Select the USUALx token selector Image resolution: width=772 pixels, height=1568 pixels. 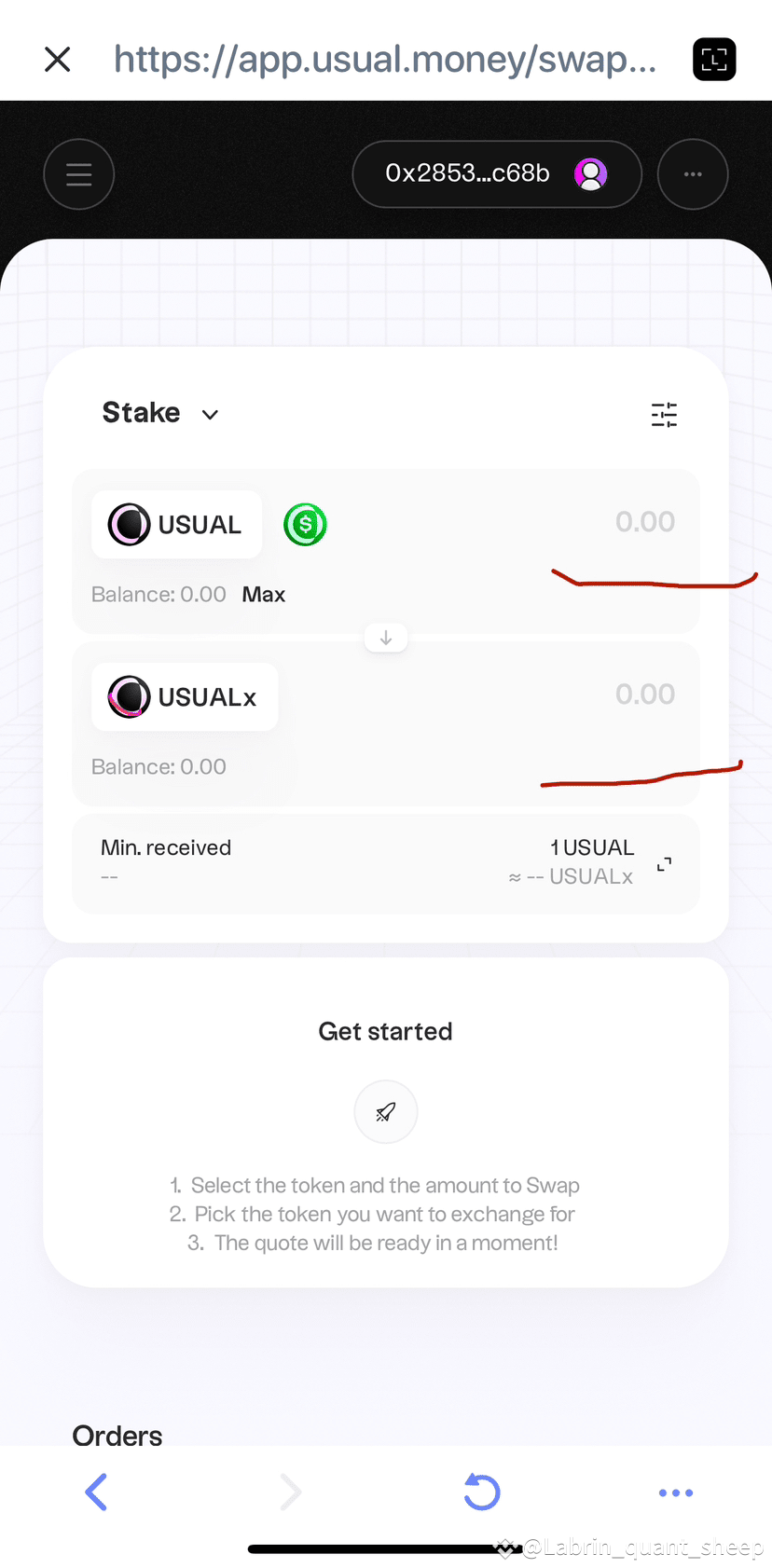[184, 697]
